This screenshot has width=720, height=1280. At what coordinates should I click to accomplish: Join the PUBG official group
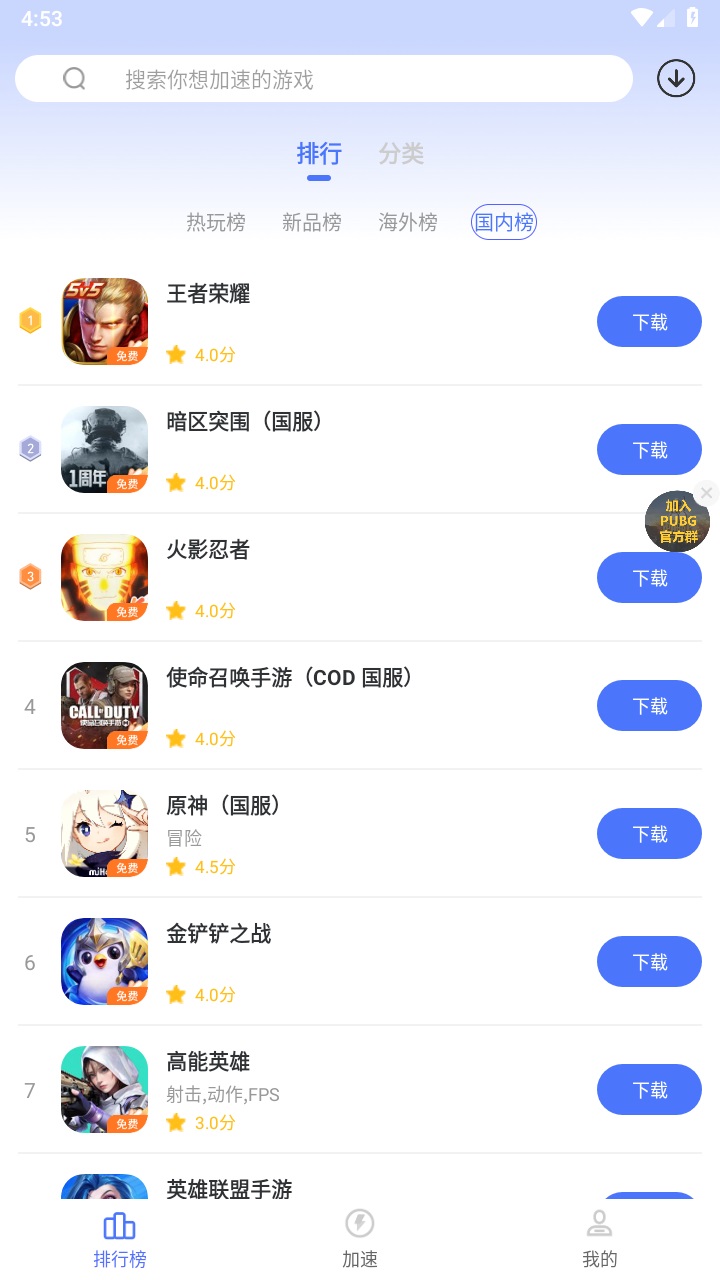677,522
